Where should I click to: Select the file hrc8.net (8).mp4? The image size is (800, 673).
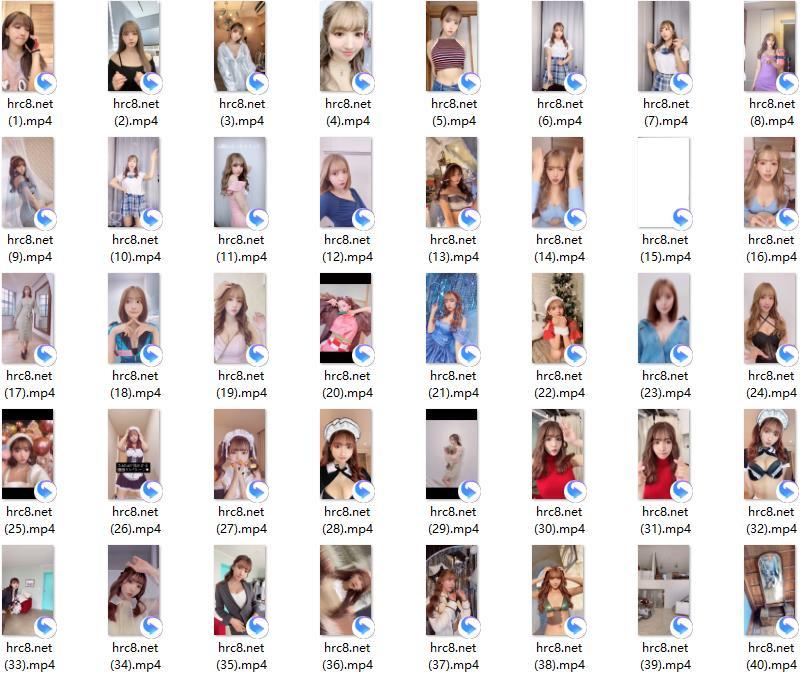click(x=770, y=47)
